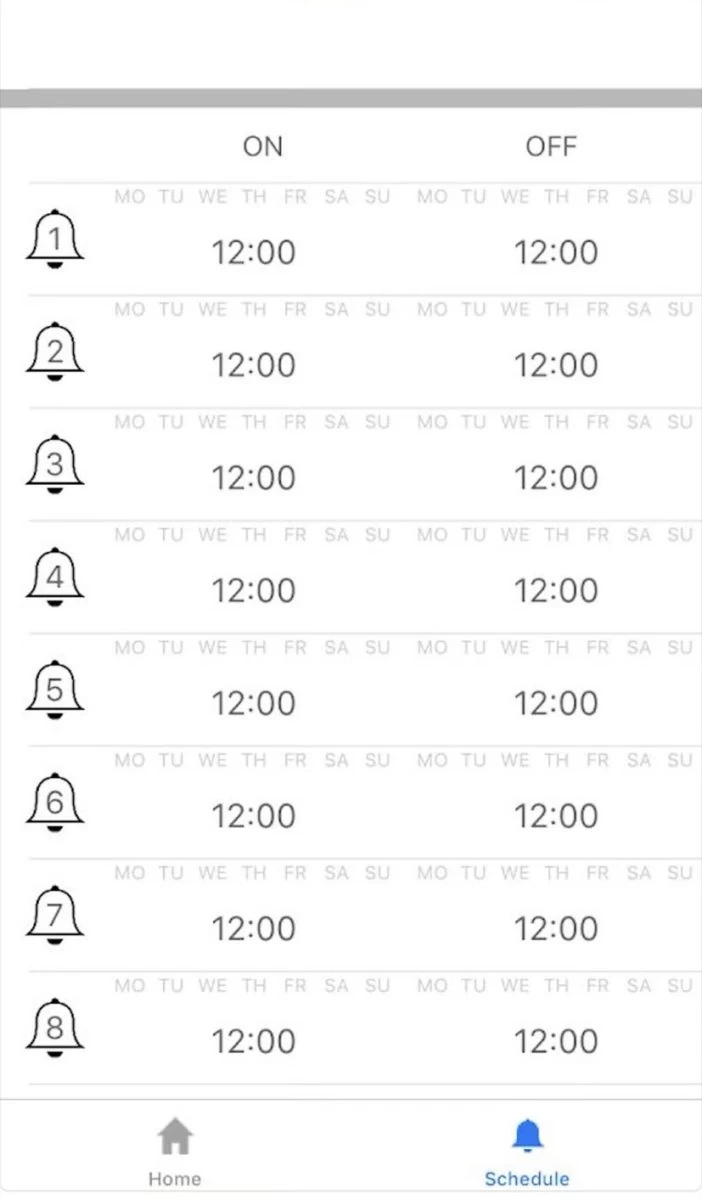Toggle the schedule 1 bell
702x1200 pixels.
pos(55,240)
